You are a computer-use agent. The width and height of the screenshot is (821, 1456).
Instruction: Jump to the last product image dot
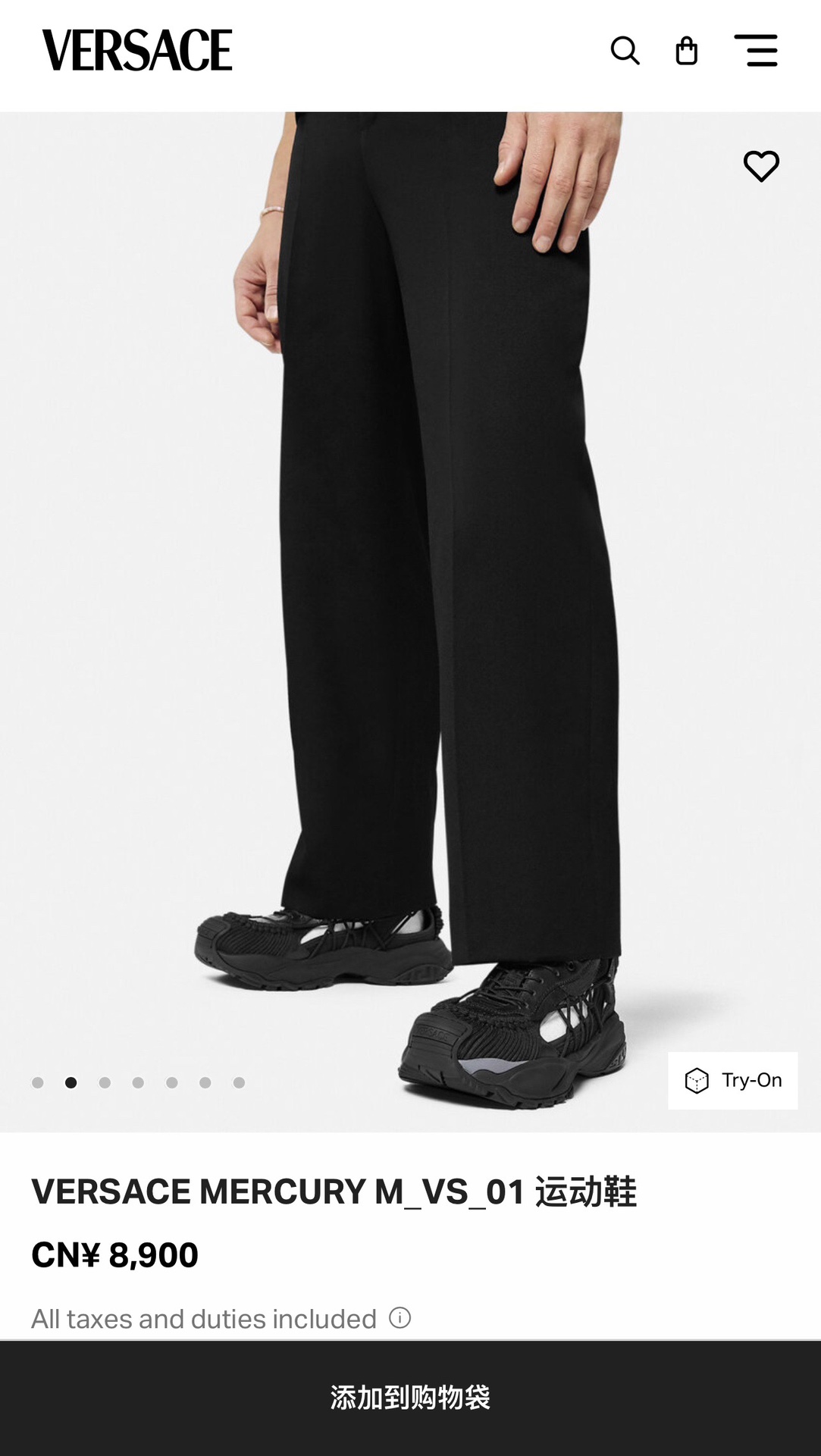point(239,1082)
